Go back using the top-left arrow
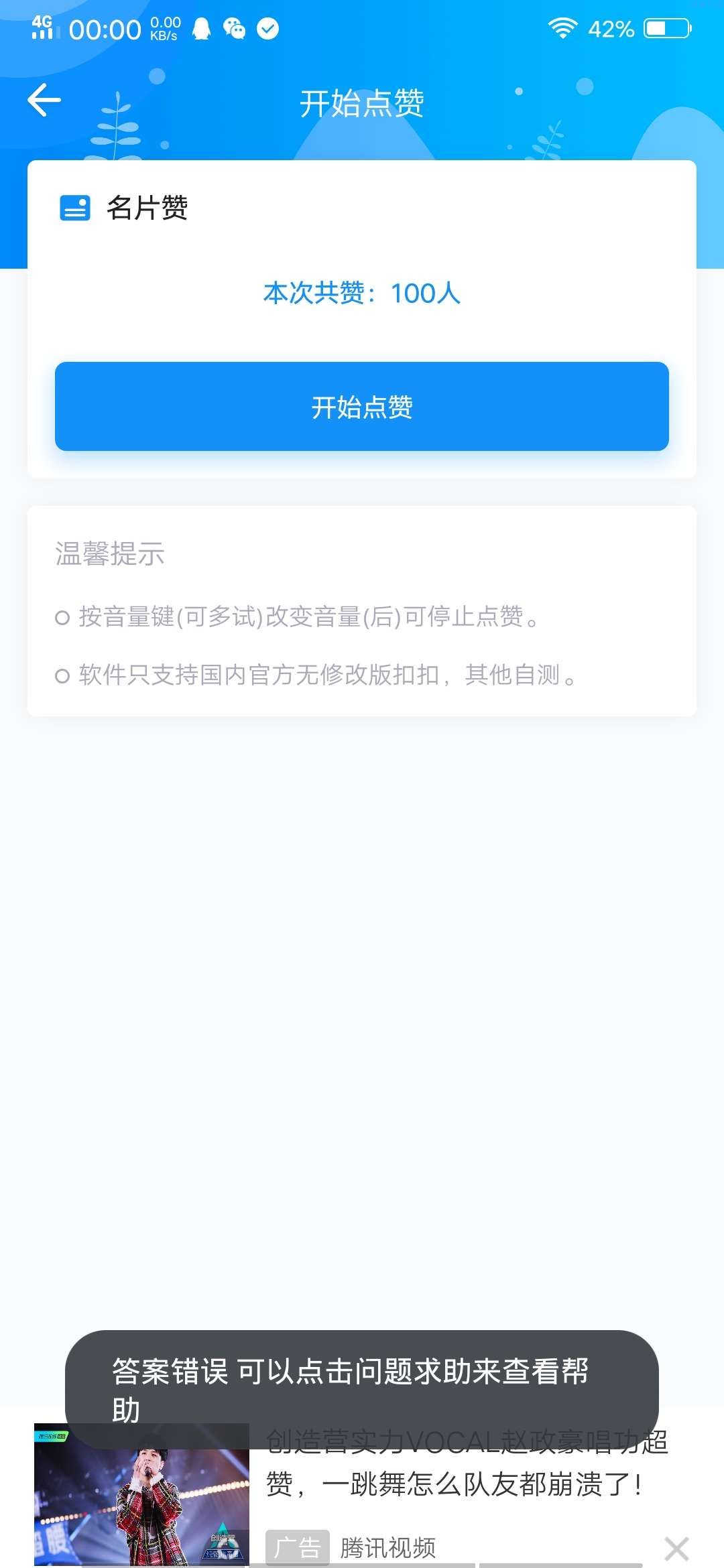Image resolution: width=724 pixels, height=1568 pixels. pos(44,101)
